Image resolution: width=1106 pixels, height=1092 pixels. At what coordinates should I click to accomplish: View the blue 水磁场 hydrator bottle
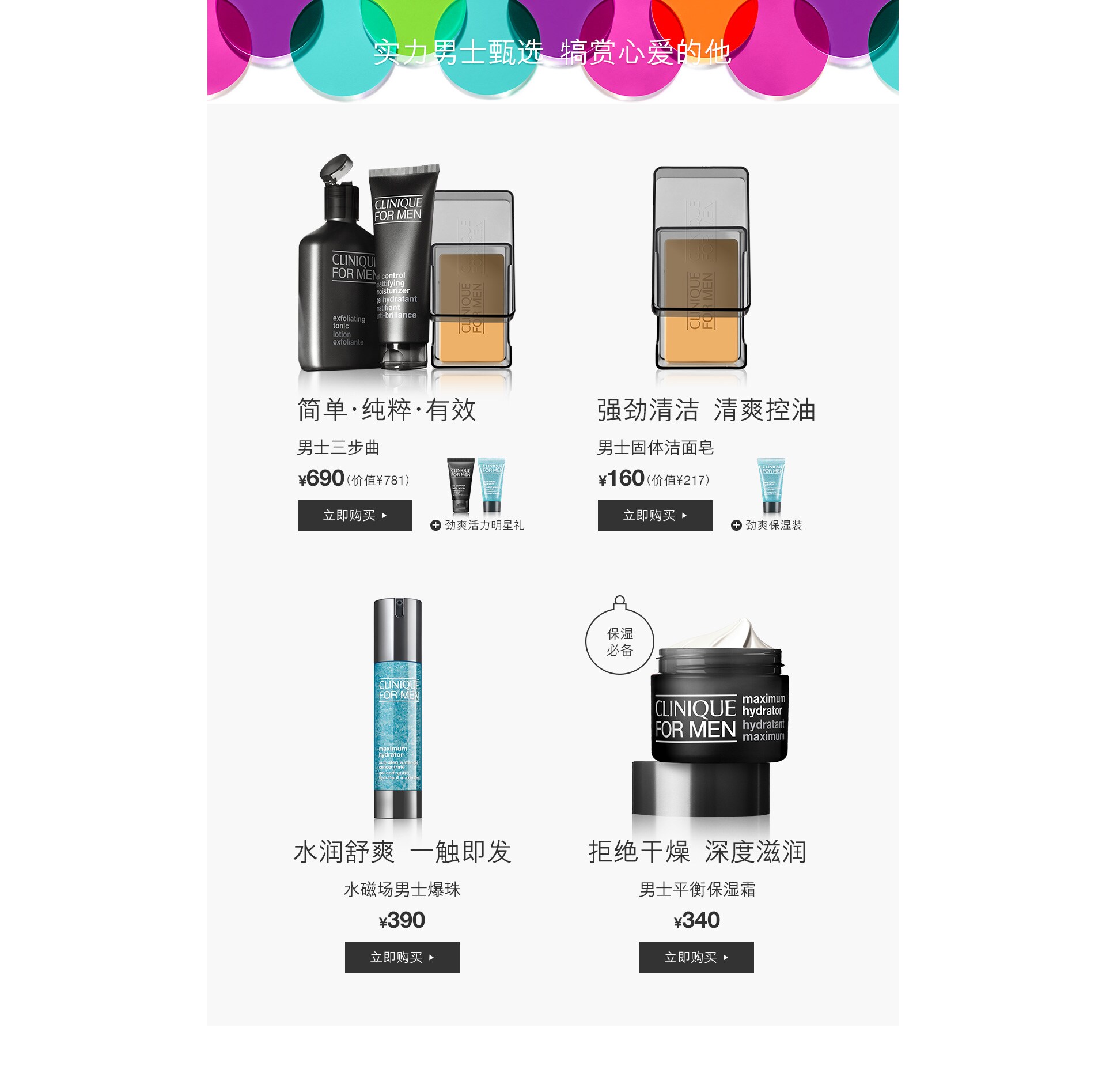(x=398, y=708)
